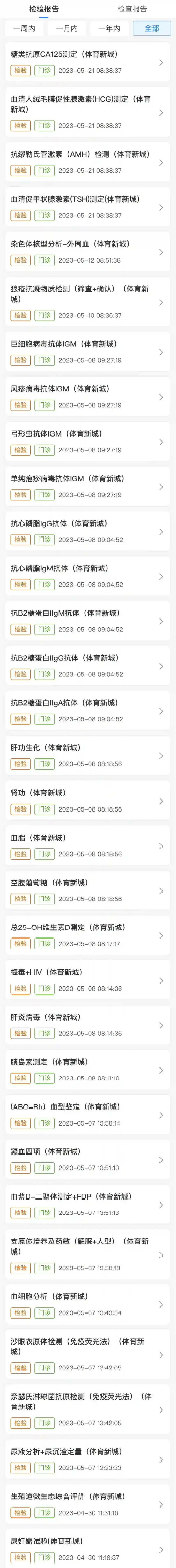Open the 血脂 report
Image resolution: width=176 pixels, height=1568 pixels.
pos(88,845)
